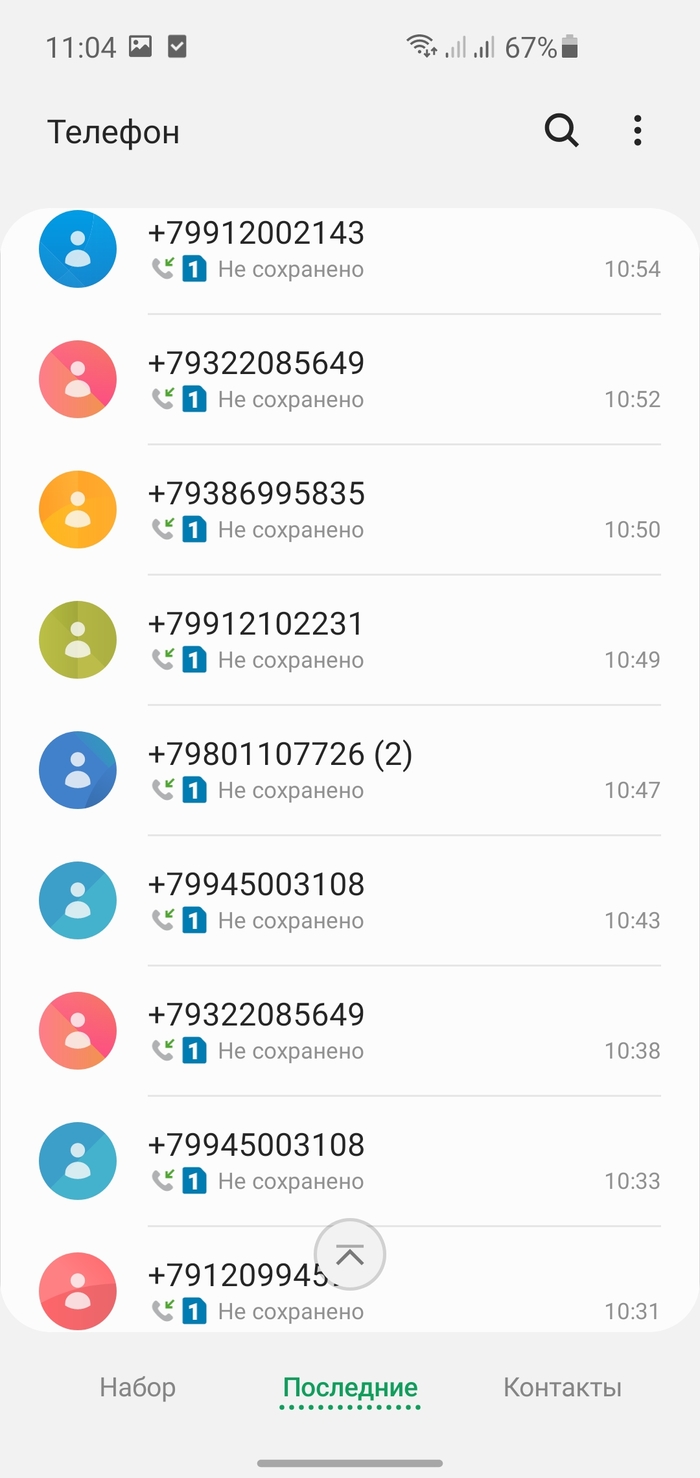Open the three-dot overflow menu
This screenshot has height=1478, width=700.
coord(637,131)
